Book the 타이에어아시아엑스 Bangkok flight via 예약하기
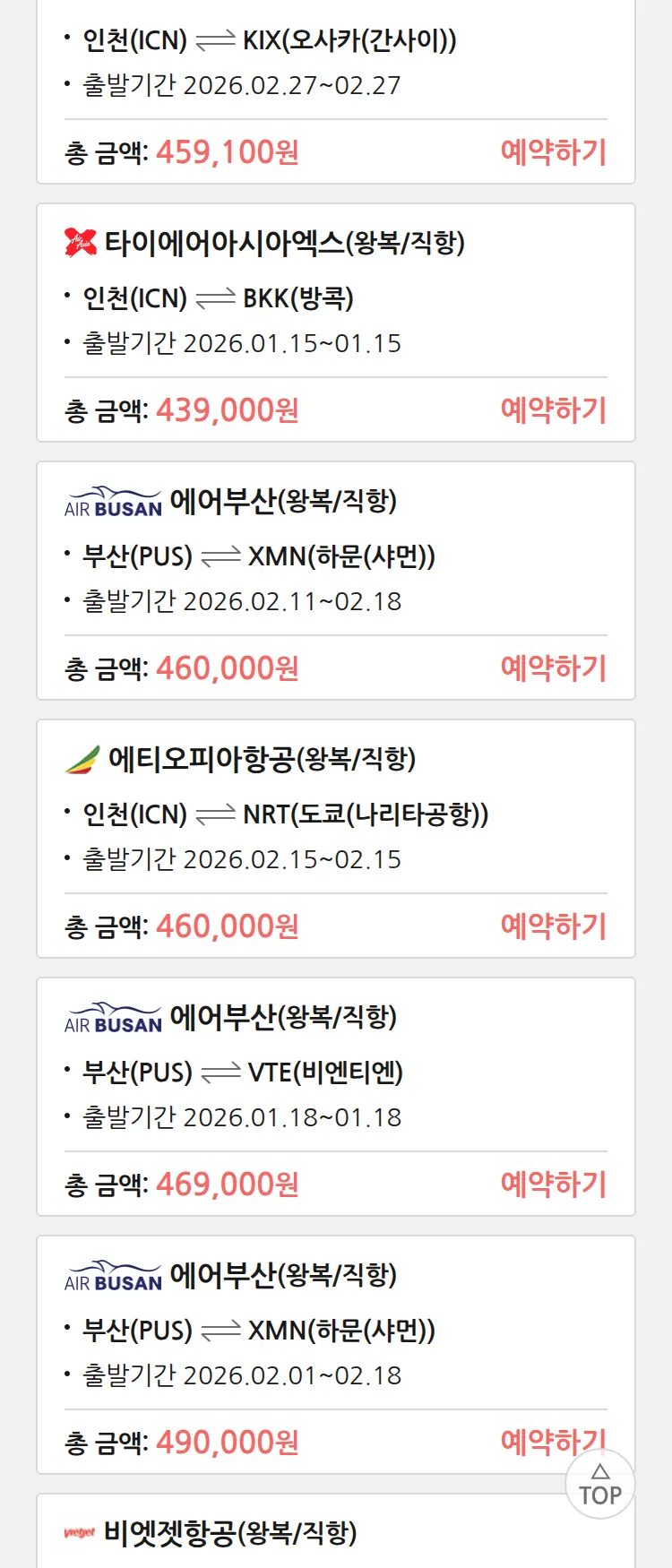Viewport: 672px width, 1568px height. coord(553,410)
